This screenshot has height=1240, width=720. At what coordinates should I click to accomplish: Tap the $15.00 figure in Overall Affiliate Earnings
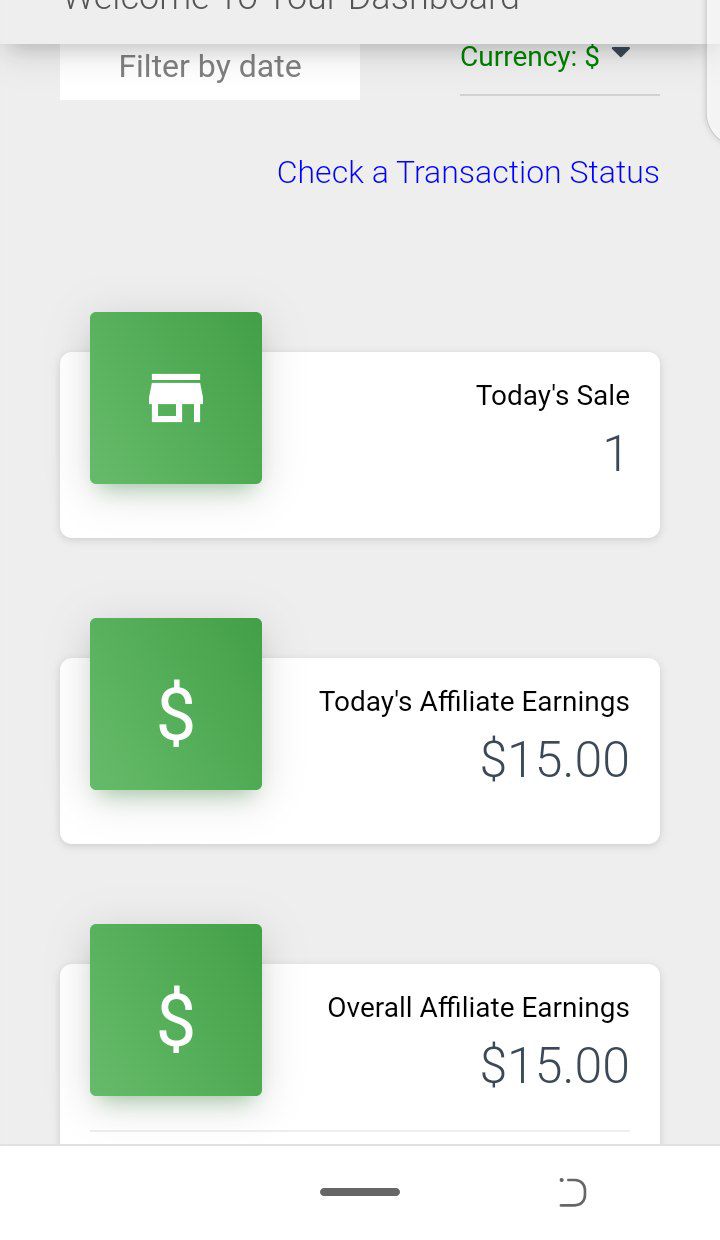(554, 1065)
